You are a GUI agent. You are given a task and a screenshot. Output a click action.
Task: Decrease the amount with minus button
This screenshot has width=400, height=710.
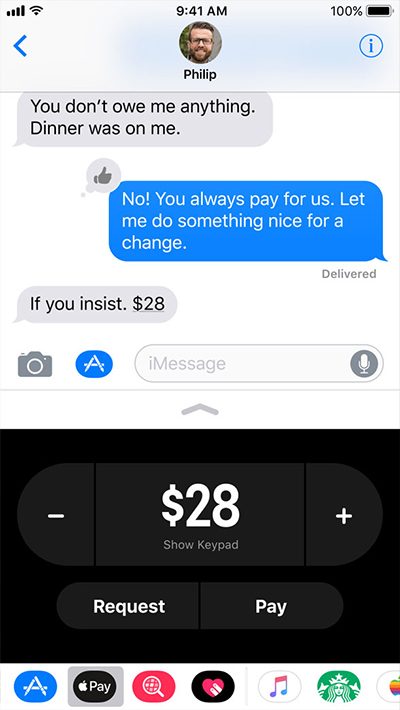click(56, 515)
